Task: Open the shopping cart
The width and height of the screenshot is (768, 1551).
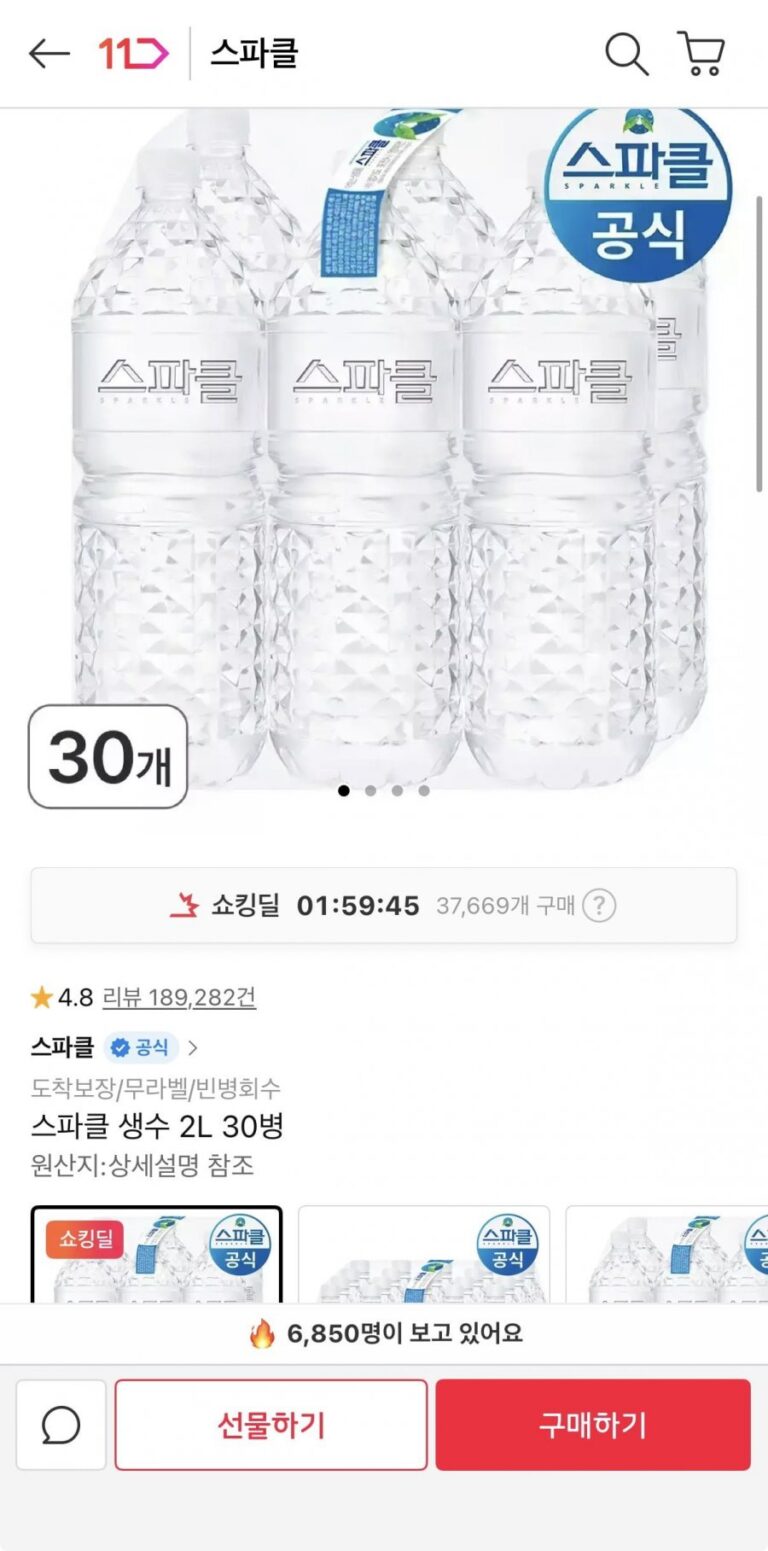Action: [701, 54]
